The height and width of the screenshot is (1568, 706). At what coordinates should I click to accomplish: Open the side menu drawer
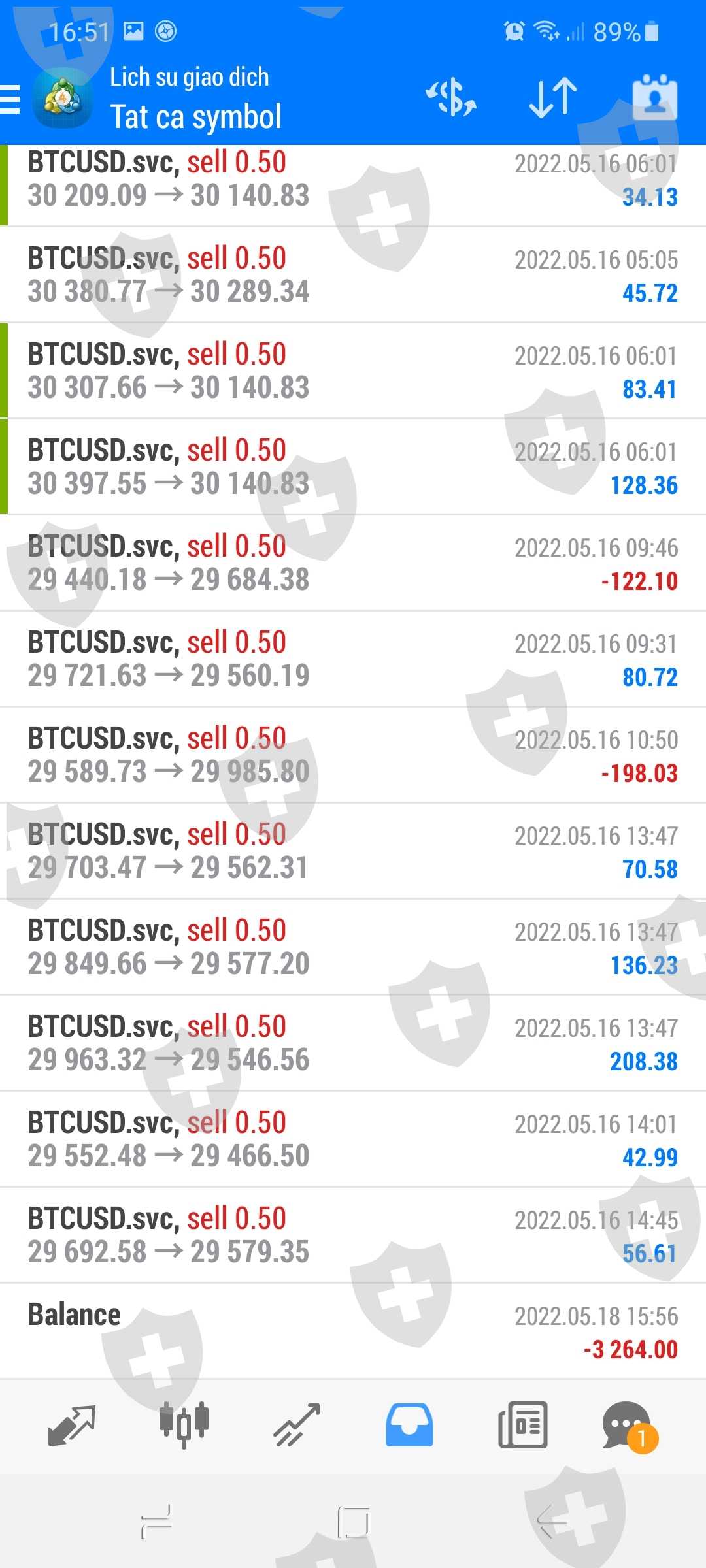click(10, 99)
